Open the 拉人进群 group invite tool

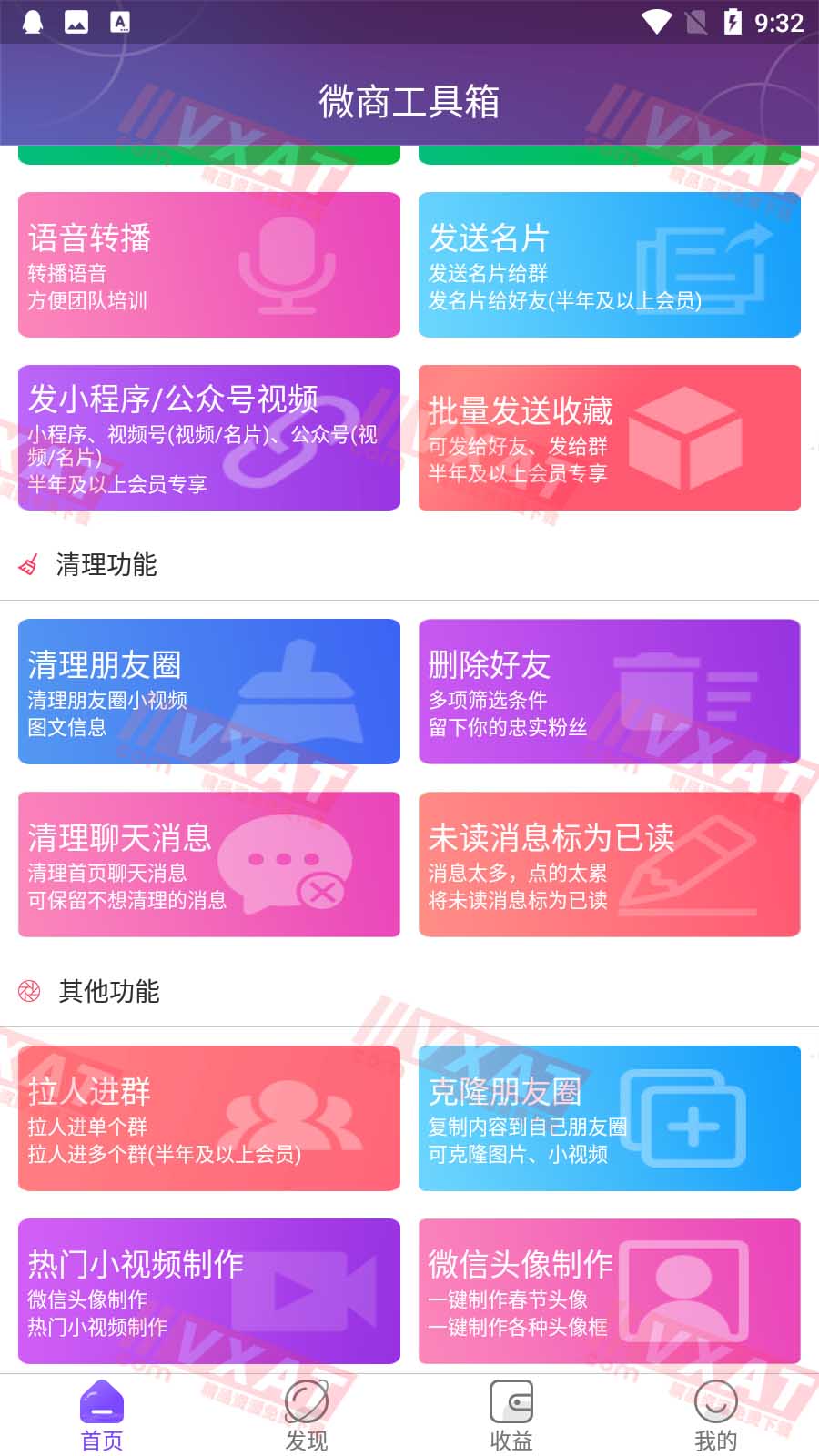209,1118
